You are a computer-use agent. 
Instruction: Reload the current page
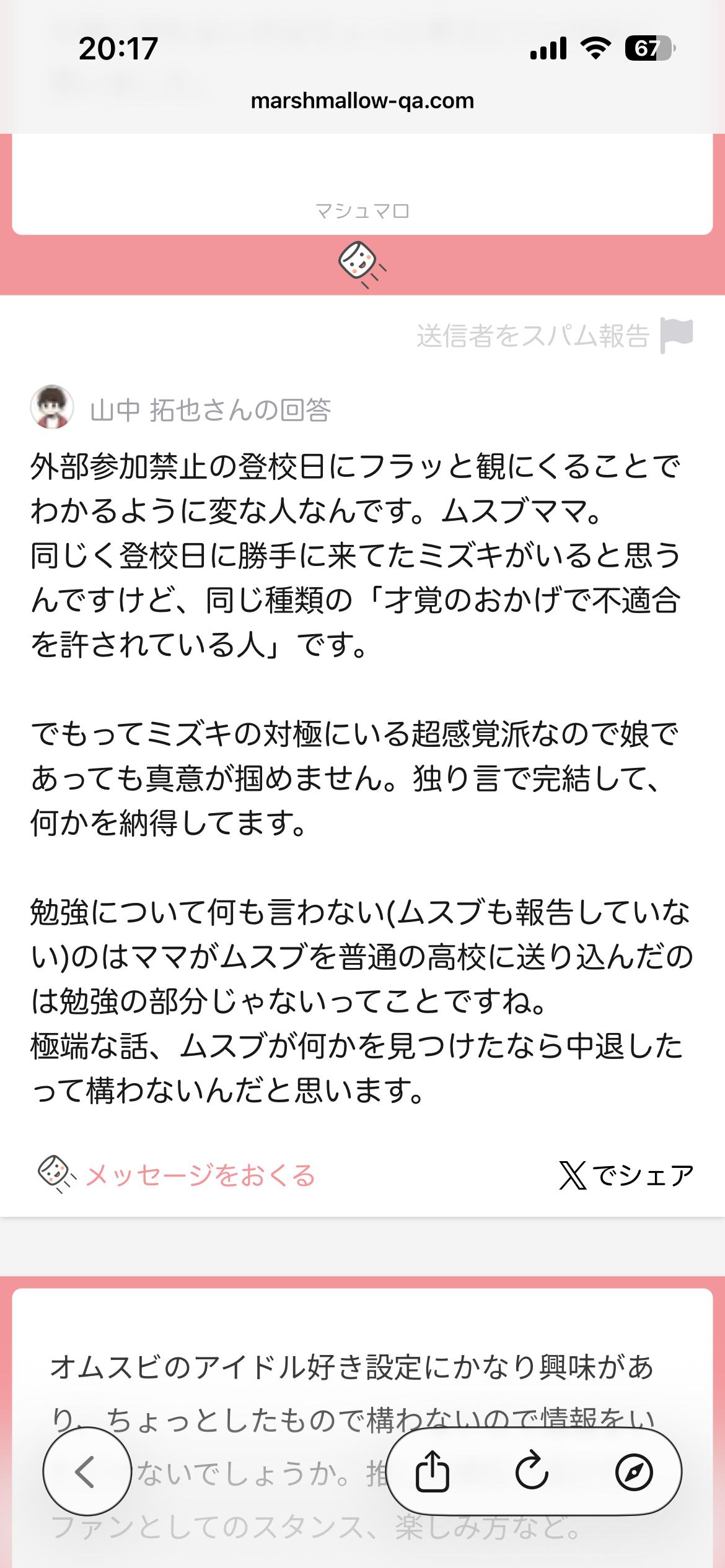532,1471
